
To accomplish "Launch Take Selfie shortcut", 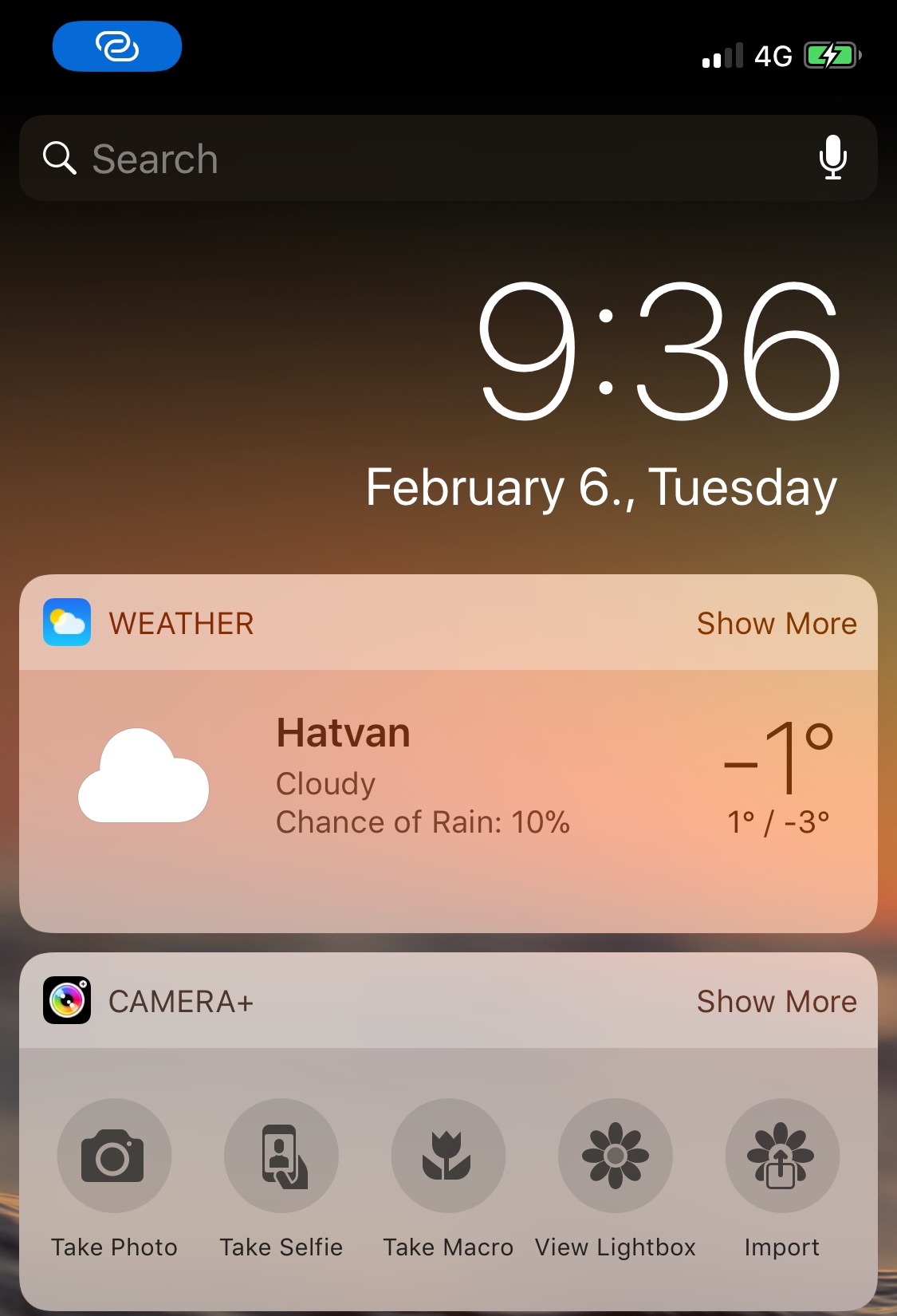I will 281,1156.
